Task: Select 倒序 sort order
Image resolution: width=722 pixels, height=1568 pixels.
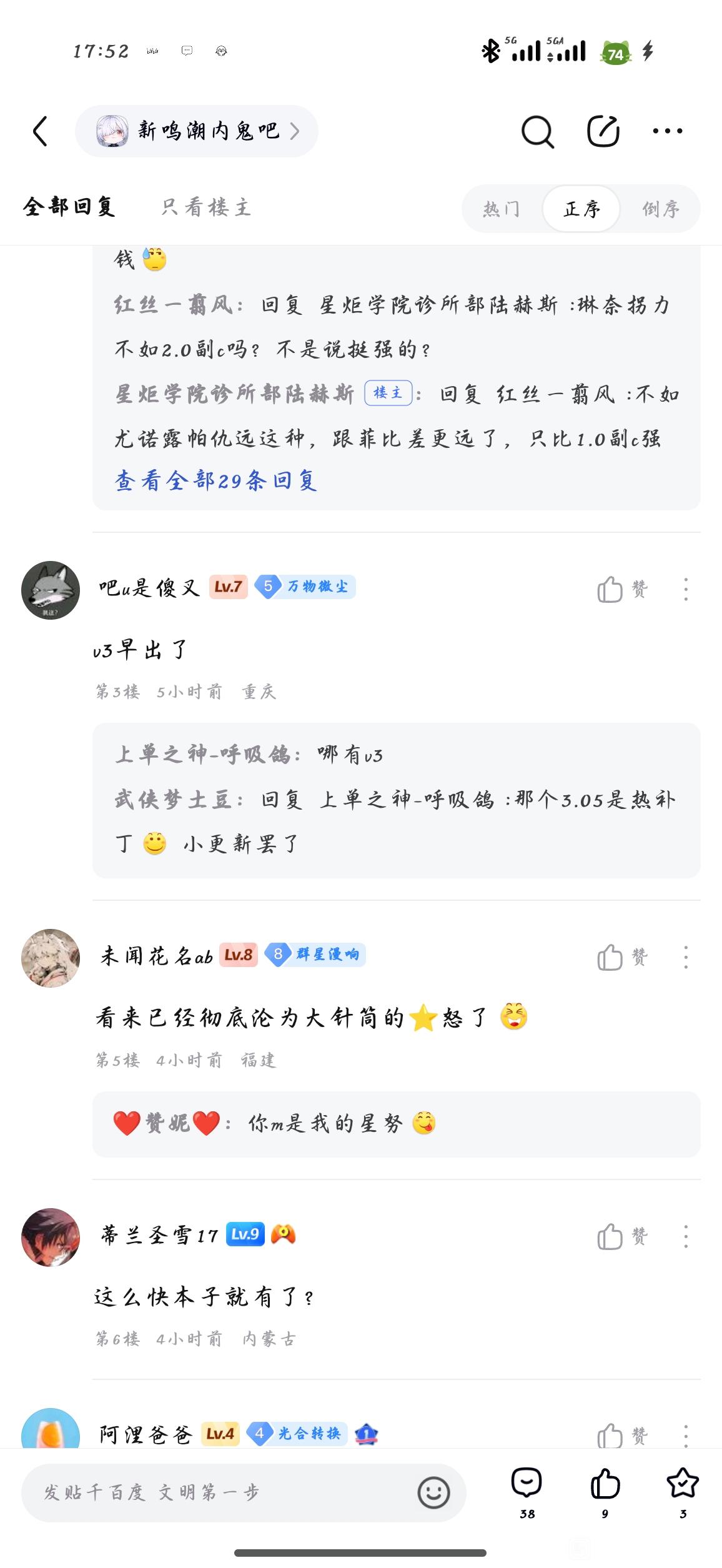Action: coord(661,209)
